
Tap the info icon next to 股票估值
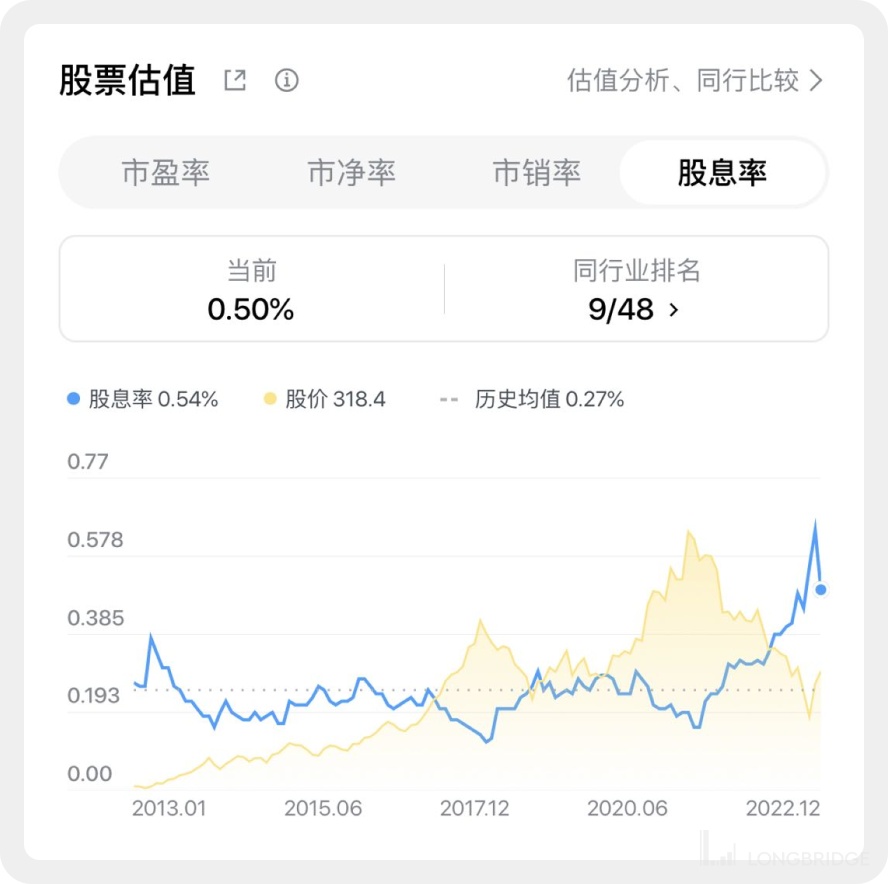287,80
